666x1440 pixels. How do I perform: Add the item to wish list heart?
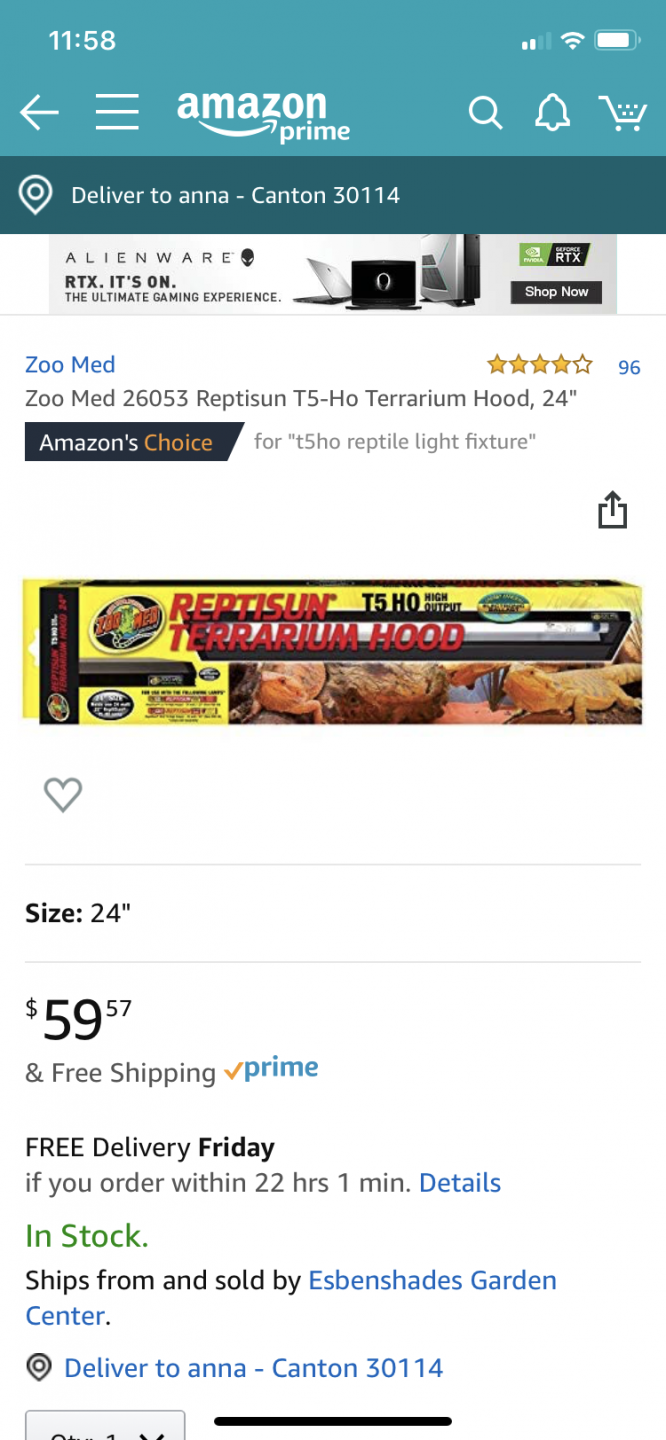click(x=63, y=795)
